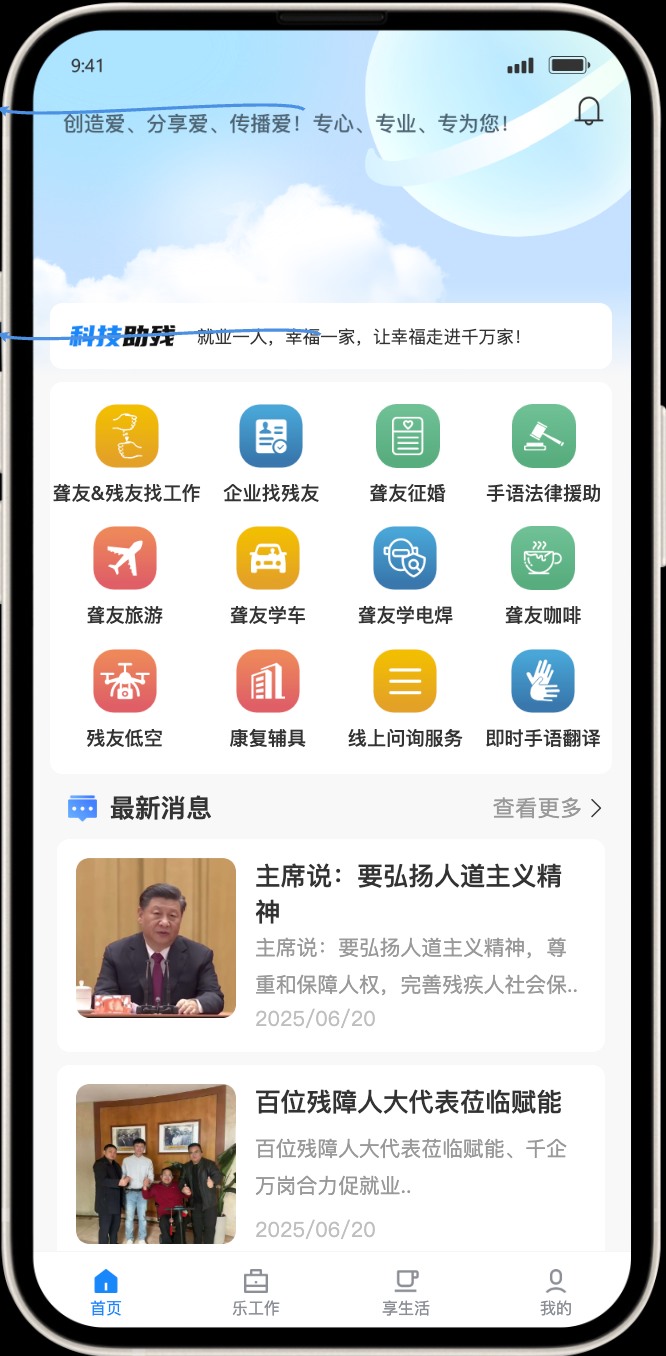The image size is (666, 1356).
Task: Launch 即时手语翻译
Action: [x=543, y=681]
